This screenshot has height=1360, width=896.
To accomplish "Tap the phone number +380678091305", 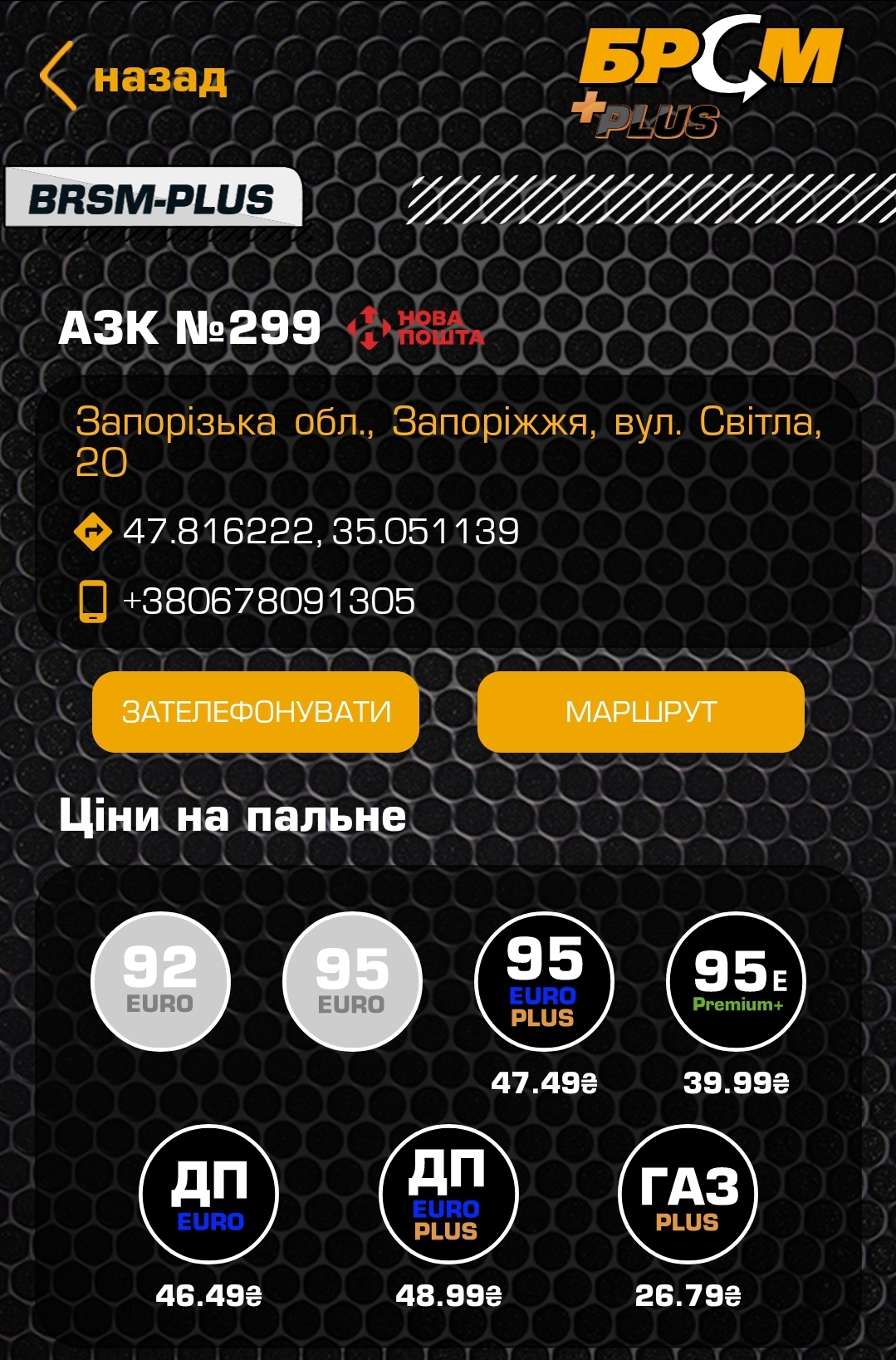I will [x=268, y=601].
